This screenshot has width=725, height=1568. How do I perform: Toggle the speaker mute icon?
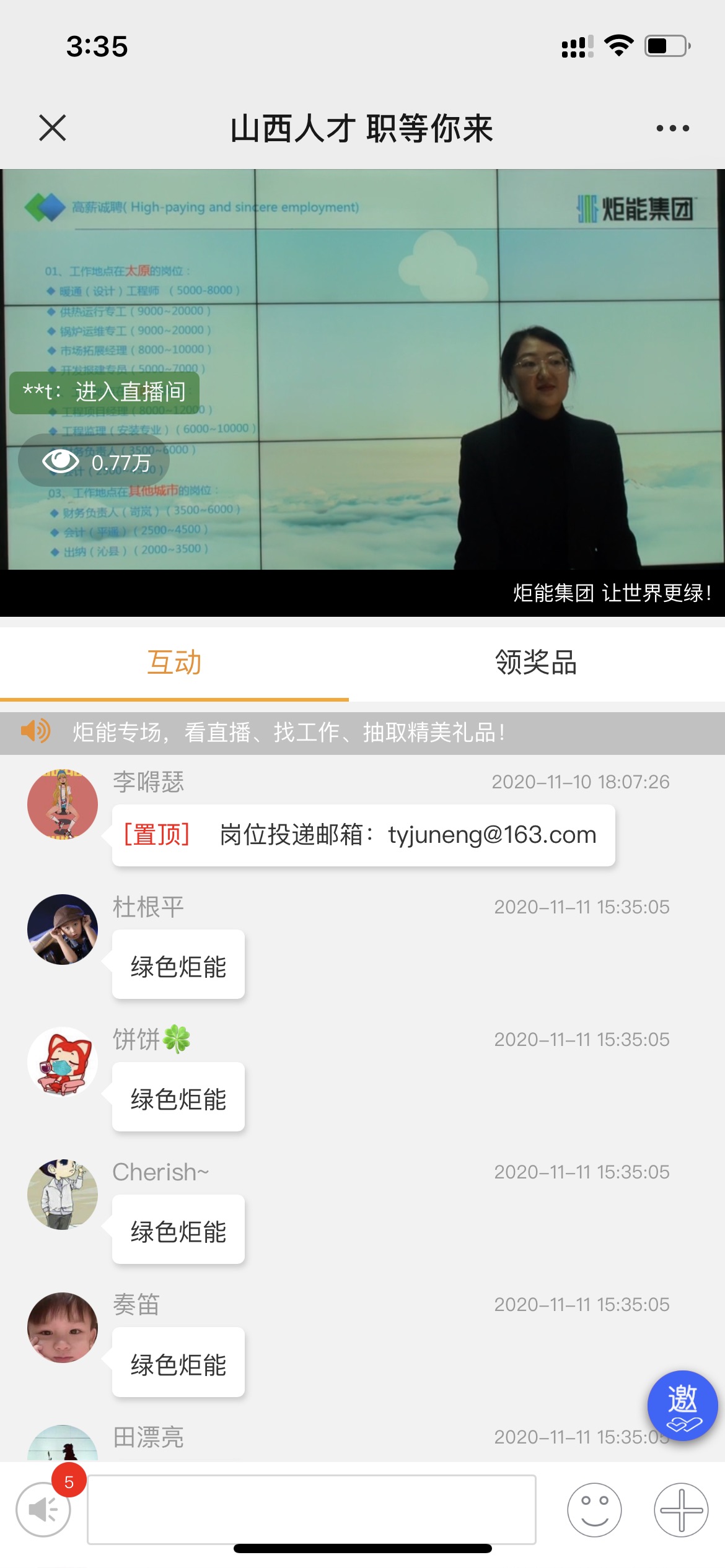point(43,1509)
